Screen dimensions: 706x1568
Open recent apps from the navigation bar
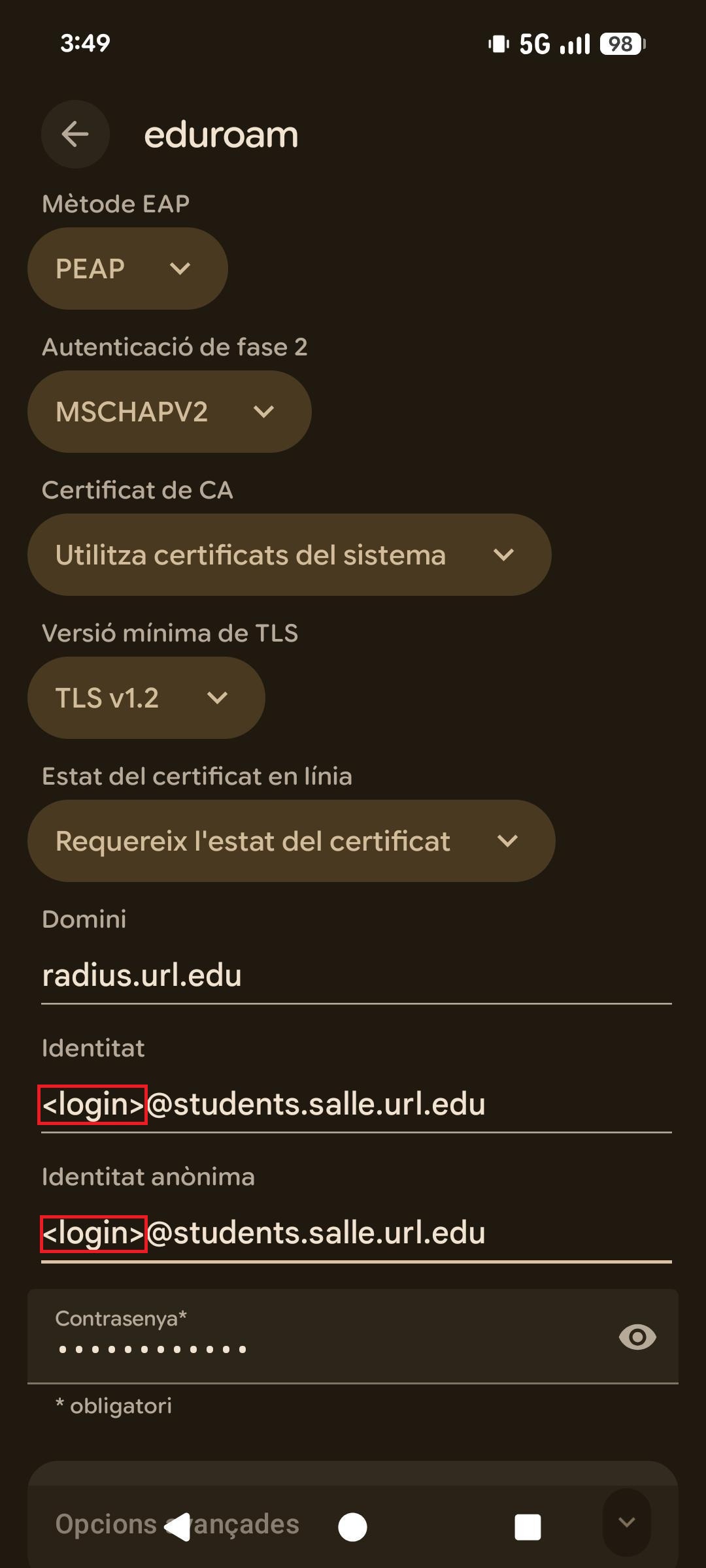tap(528, 1527)
